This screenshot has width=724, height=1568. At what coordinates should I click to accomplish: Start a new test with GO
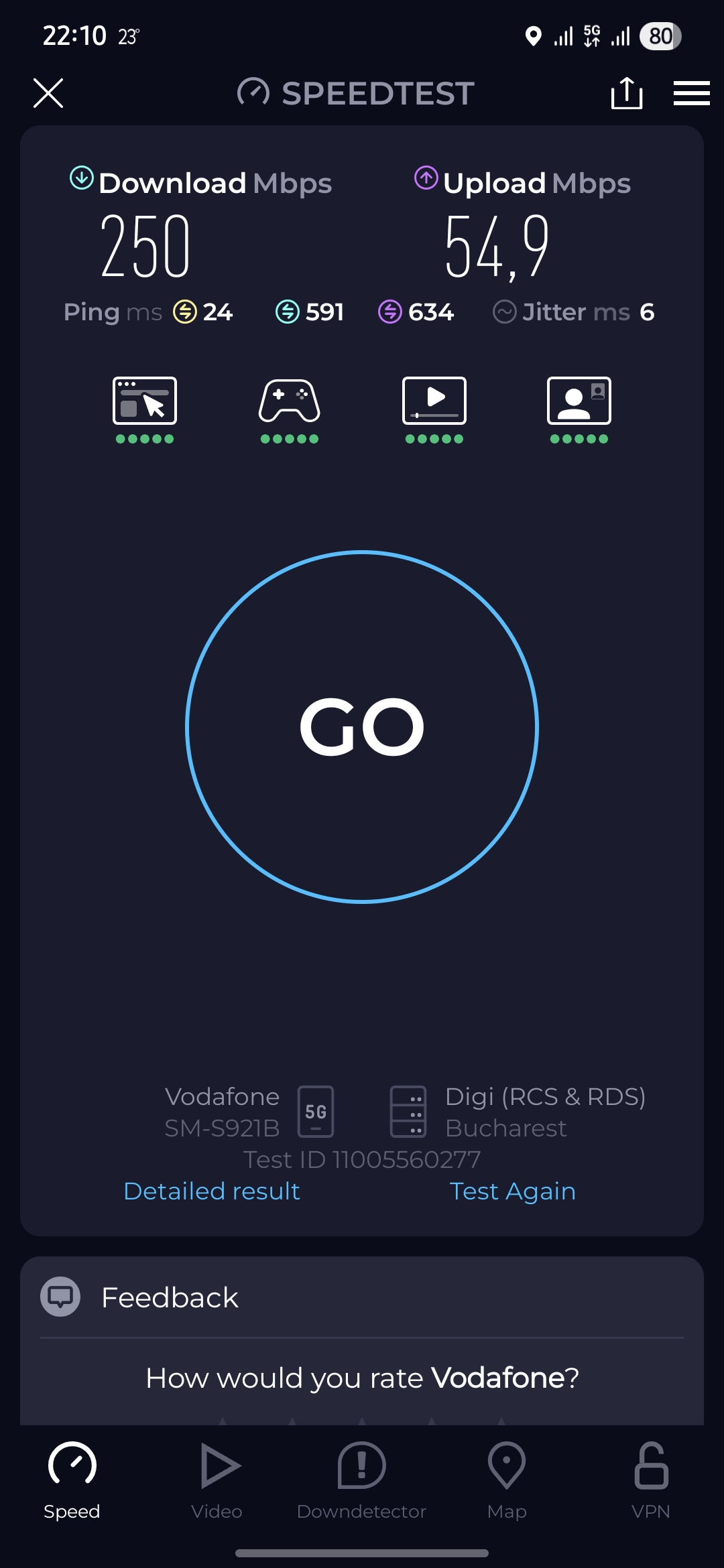362,727
